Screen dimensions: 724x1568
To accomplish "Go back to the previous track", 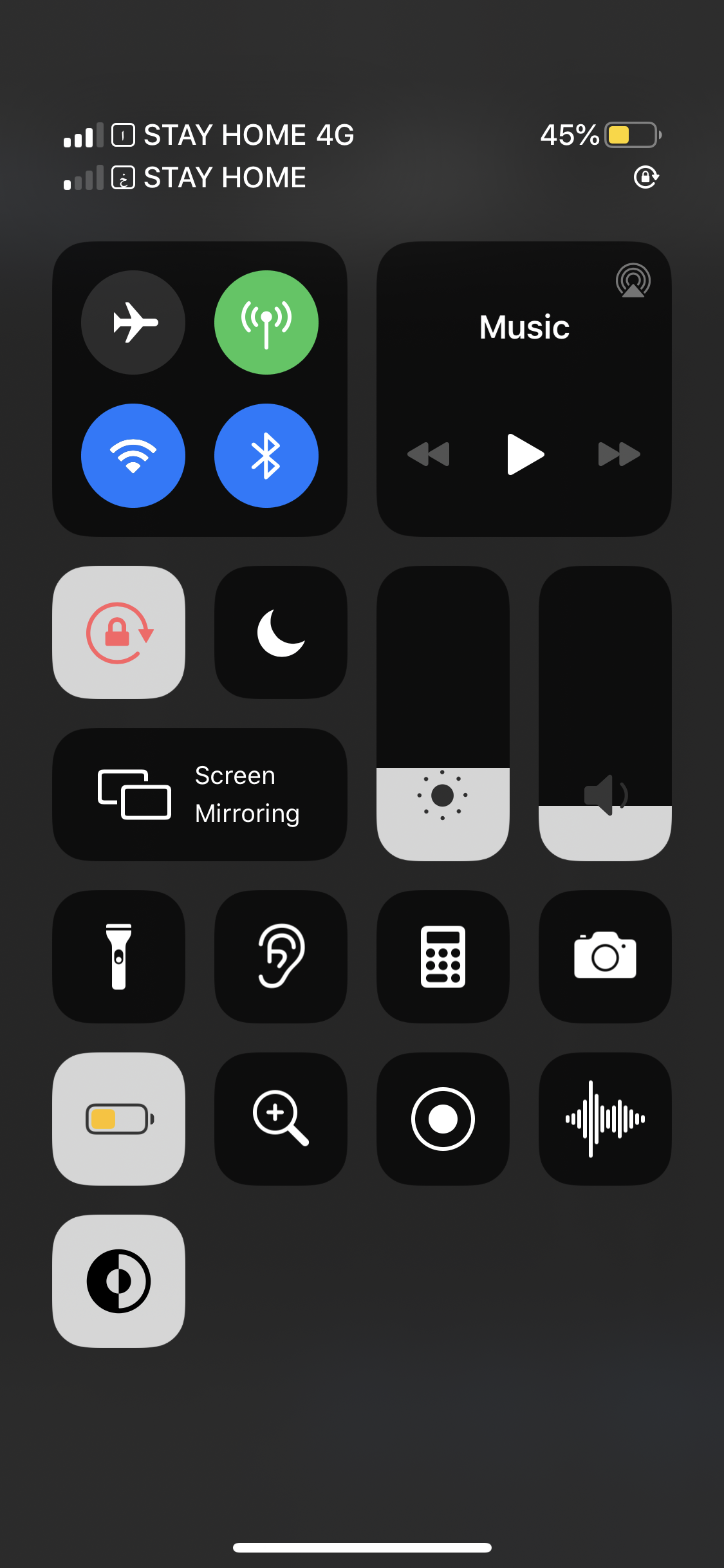I will pyautogui.click(x=429, y=454).
